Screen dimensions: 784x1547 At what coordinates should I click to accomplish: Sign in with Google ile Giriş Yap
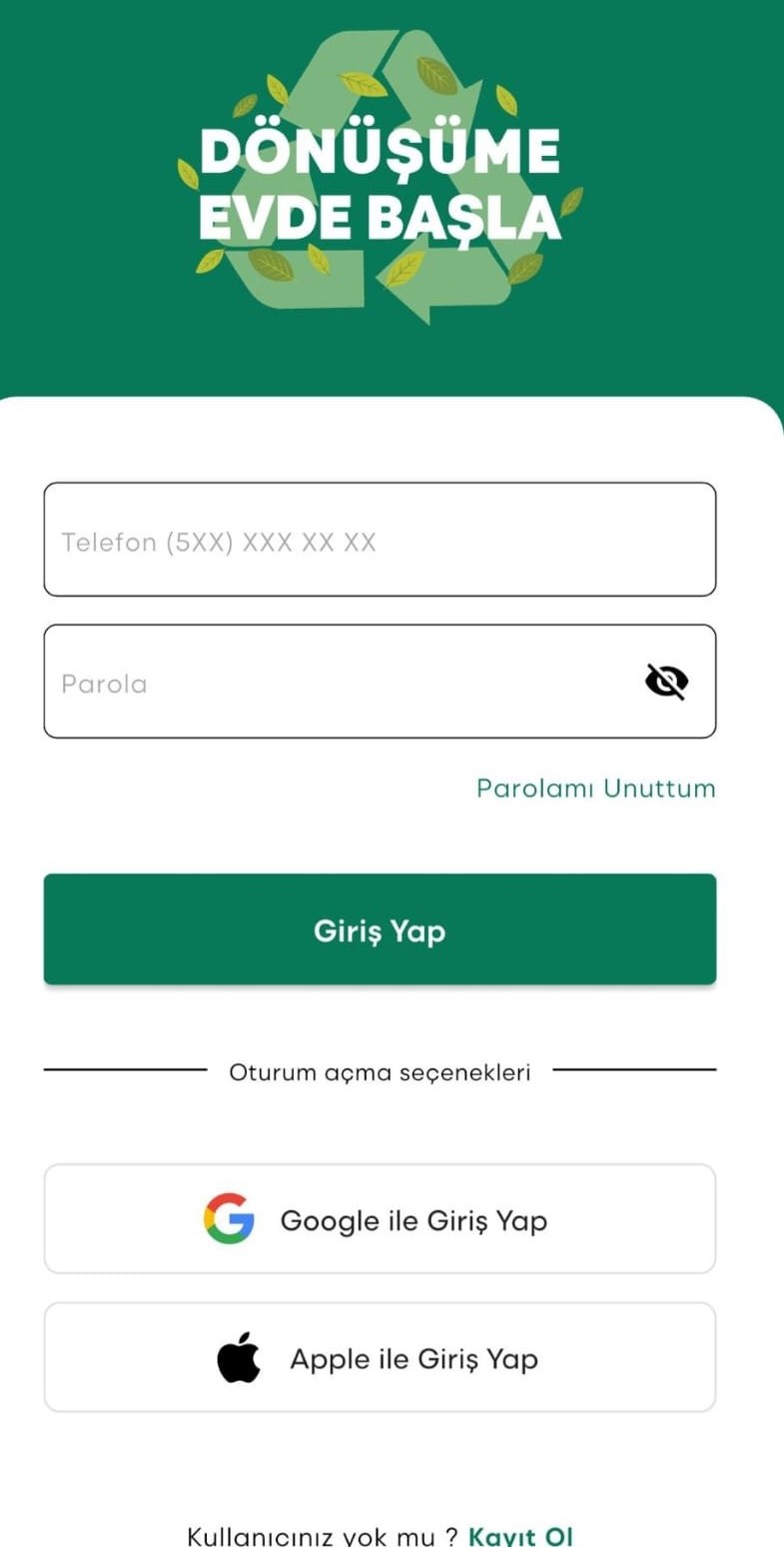pyautogui.click(x=380, y=1219)
